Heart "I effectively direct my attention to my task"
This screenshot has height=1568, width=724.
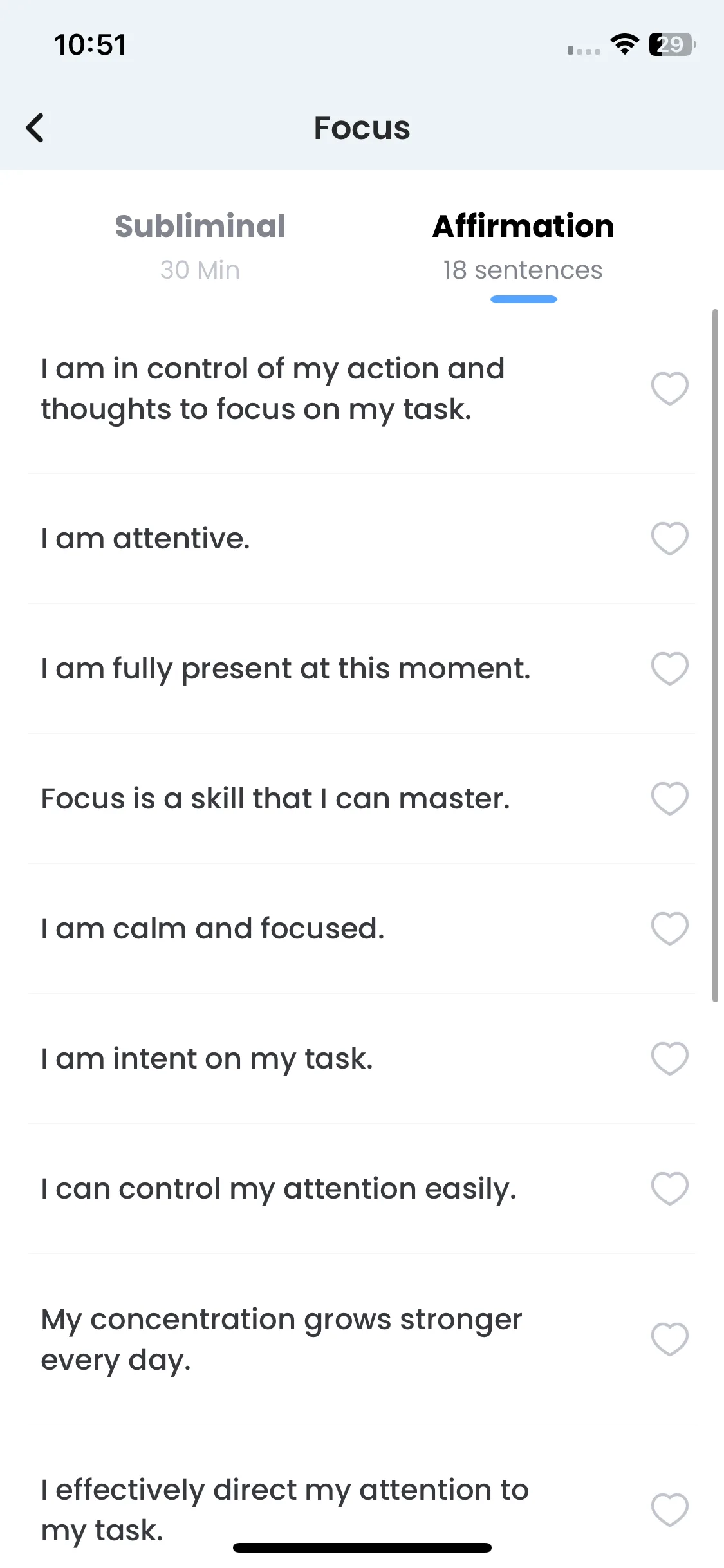click(x=669, y=1509)
